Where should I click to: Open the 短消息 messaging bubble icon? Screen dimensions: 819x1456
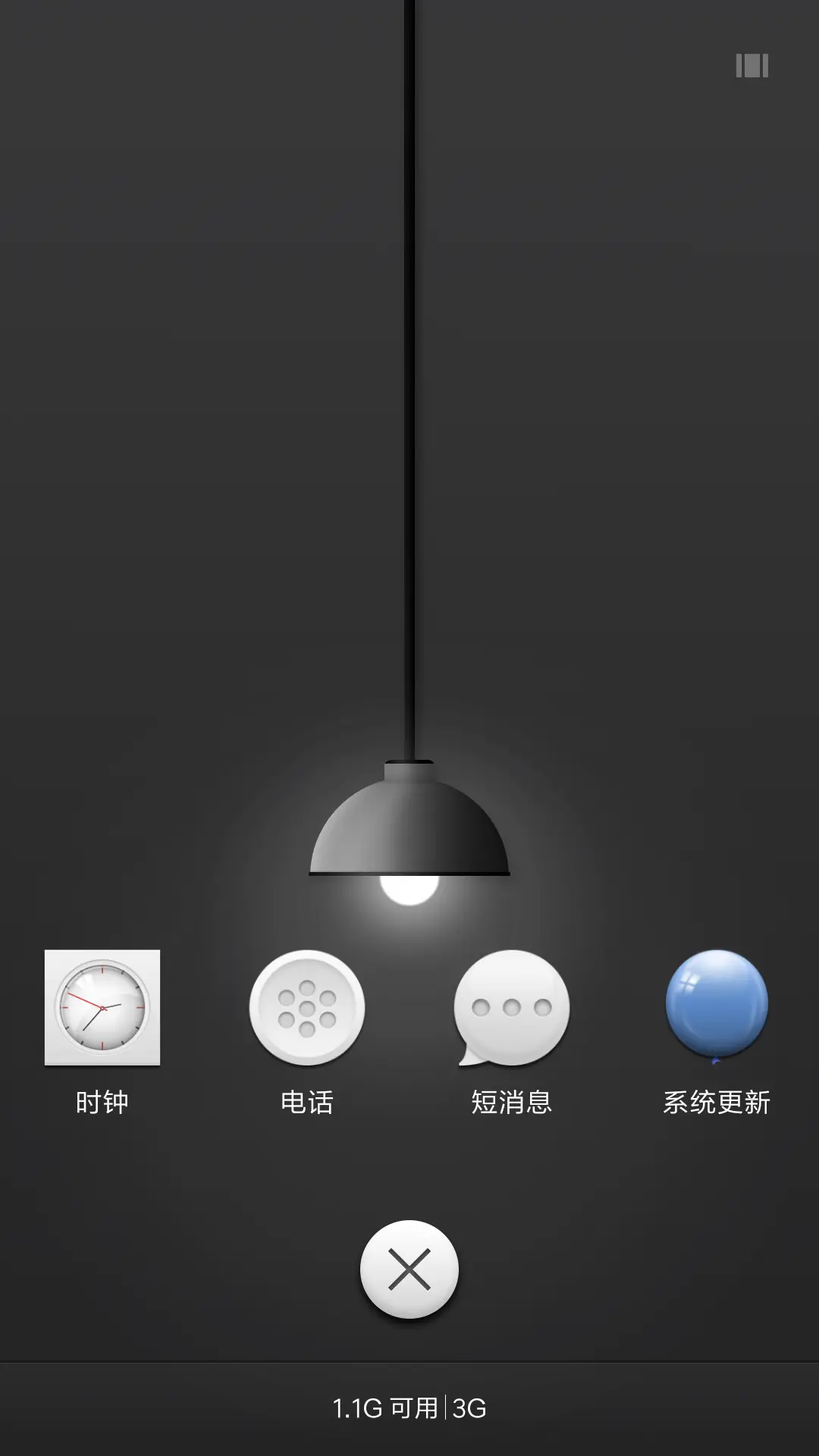[512, 1007]
